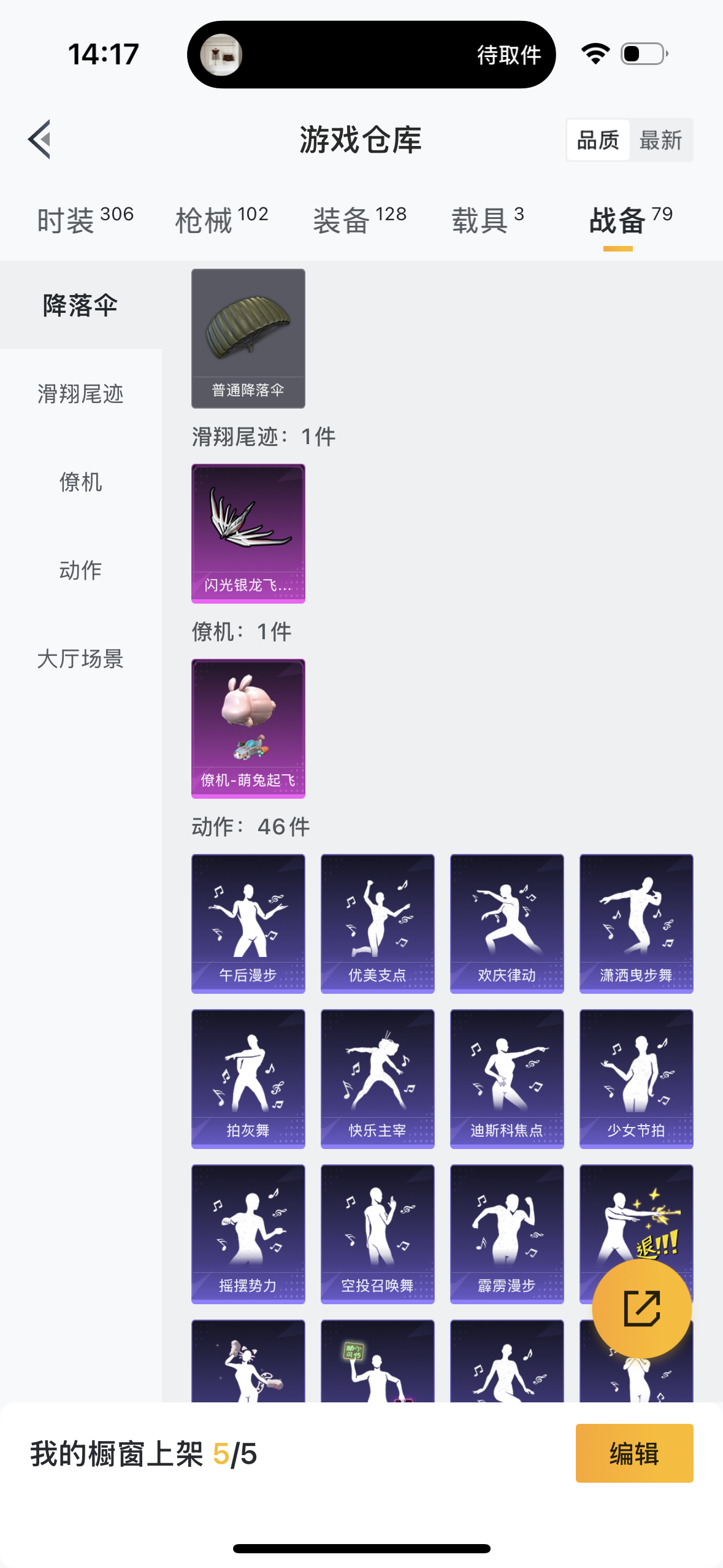The width and height of the screenshot is (723, 1568).
Task: View the 快乐主宰 emote
Action: tap(378, 1079)
